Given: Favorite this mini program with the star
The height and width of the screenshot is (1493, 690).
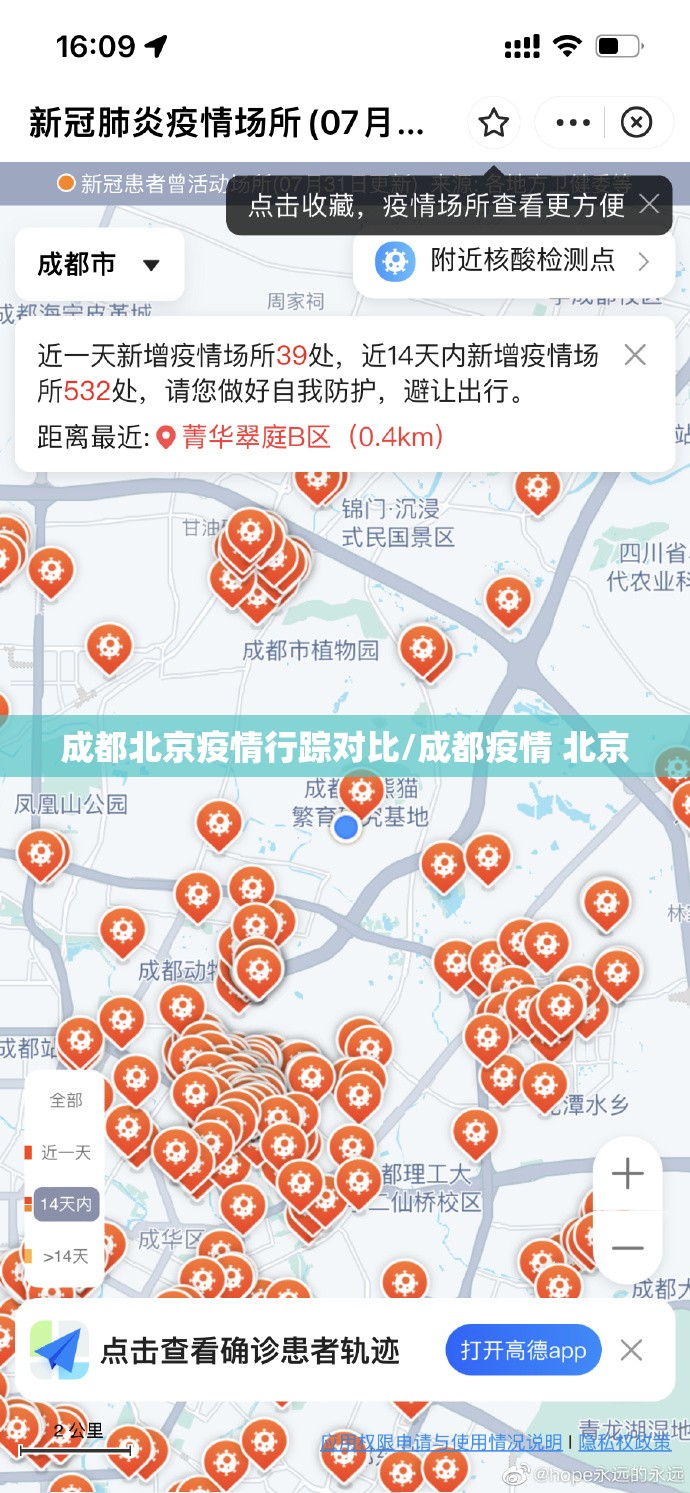Looking at the screenshot, I should pyautogui.click(x=493, y=123).
